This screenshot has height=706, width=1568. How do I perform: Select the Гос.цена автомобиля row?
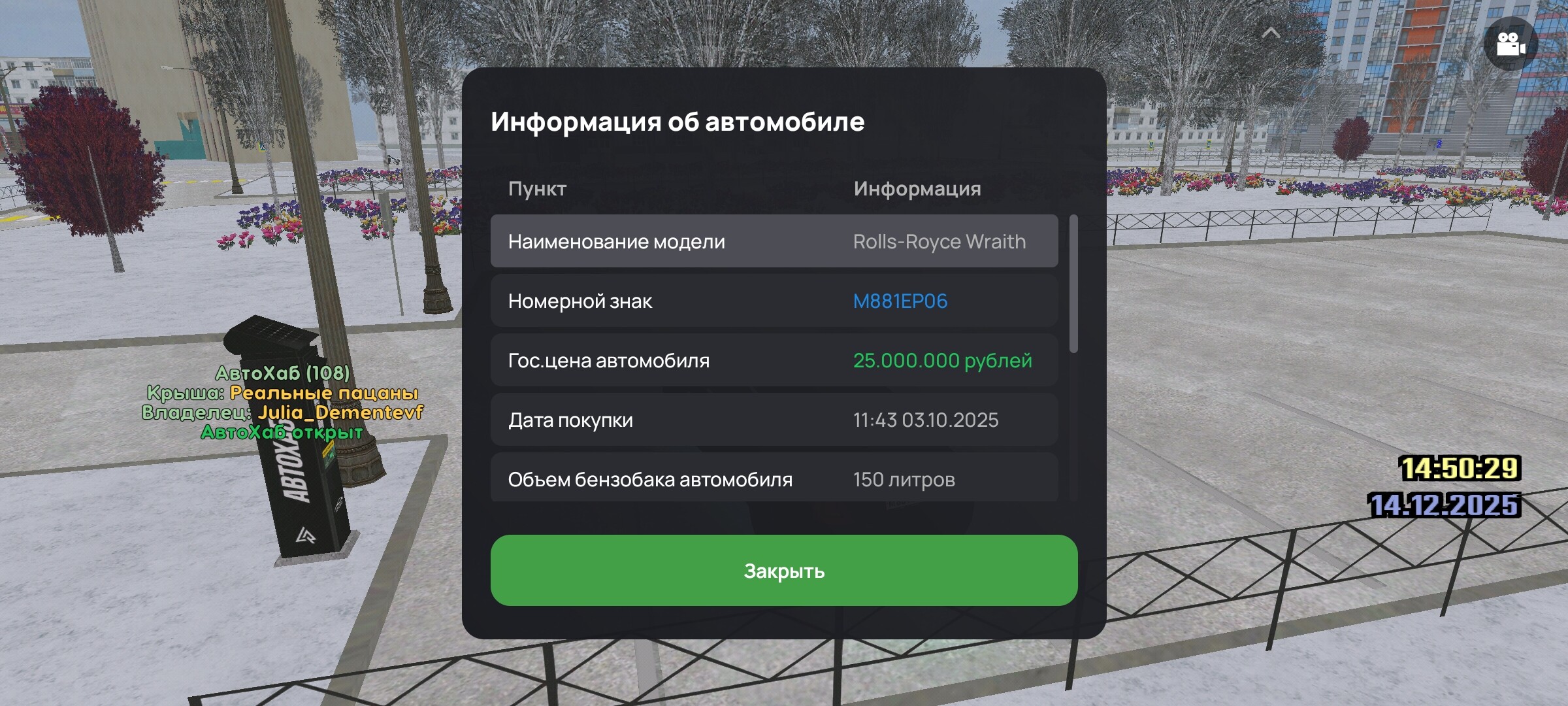(774, 360)
